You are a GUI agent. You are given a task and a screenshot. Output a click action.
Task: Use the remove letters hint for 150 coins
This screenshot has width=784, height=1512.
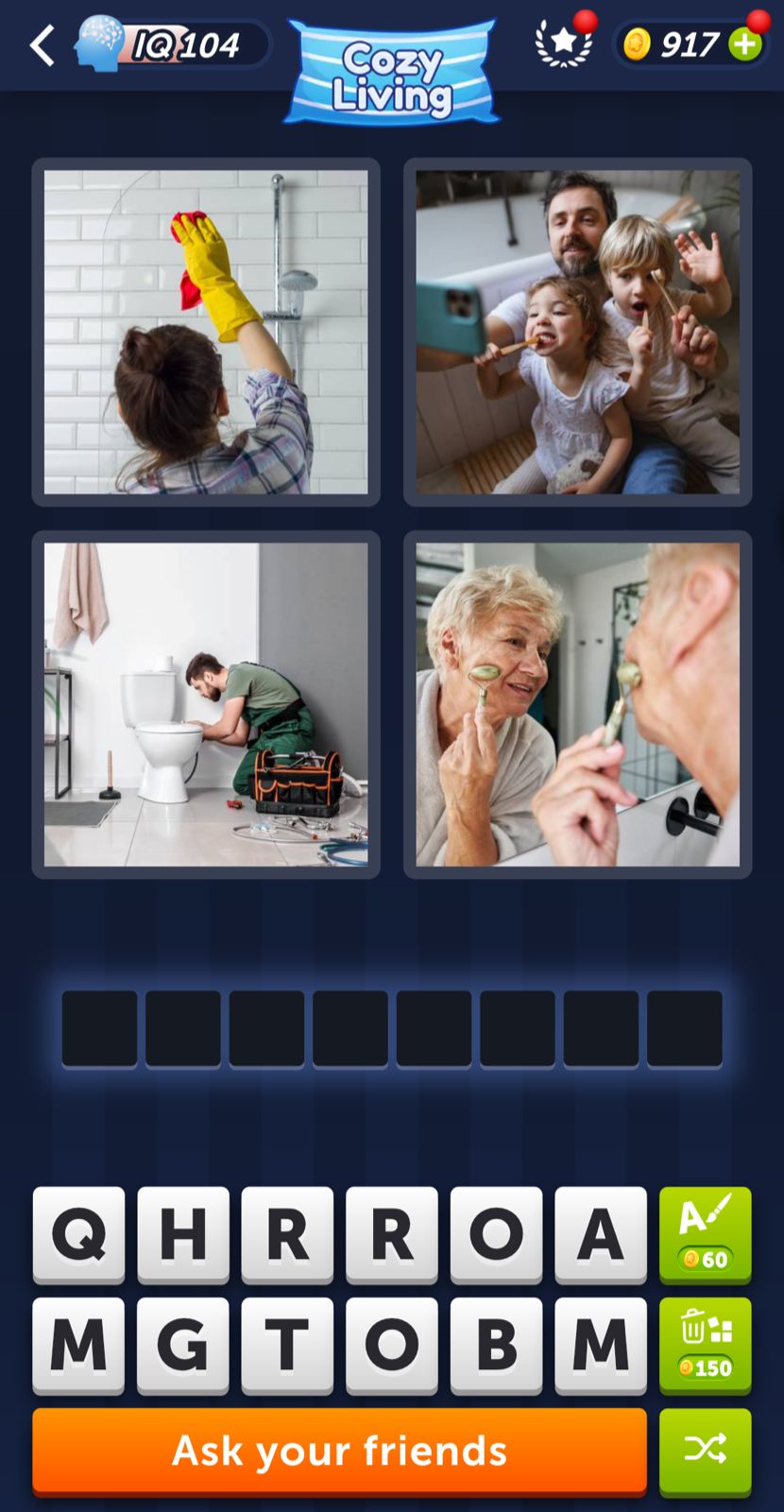705,1345
